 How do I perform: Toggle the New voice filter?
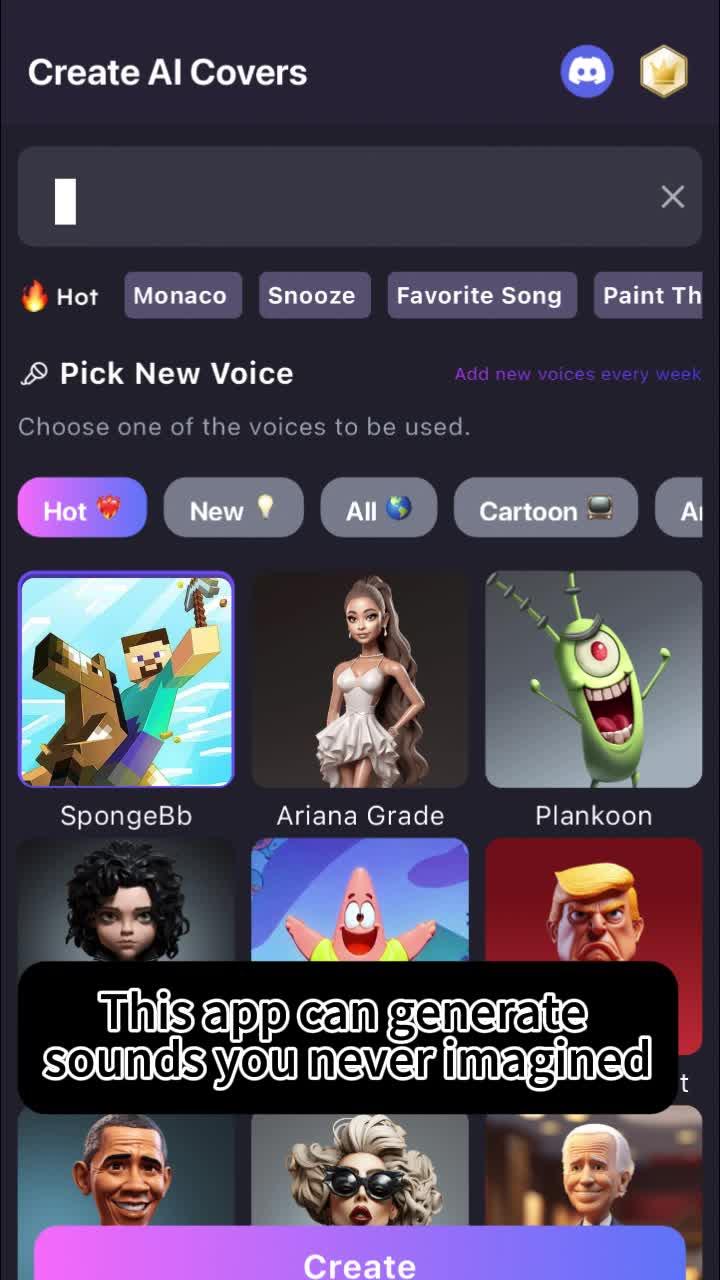coord(233,508)
